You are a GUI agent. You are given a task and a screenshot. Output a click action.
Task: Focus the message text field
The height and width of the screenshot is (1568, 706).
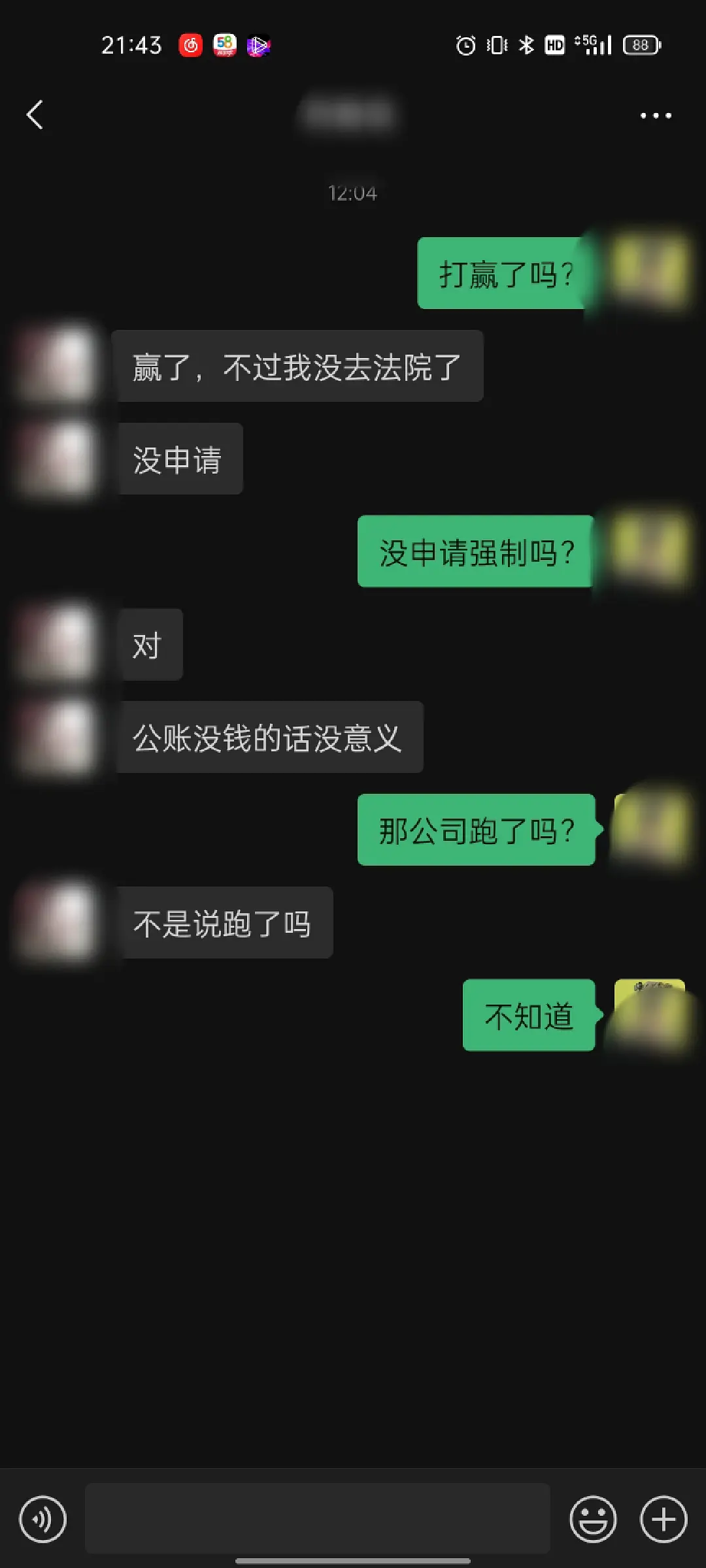pos(318,1518)
